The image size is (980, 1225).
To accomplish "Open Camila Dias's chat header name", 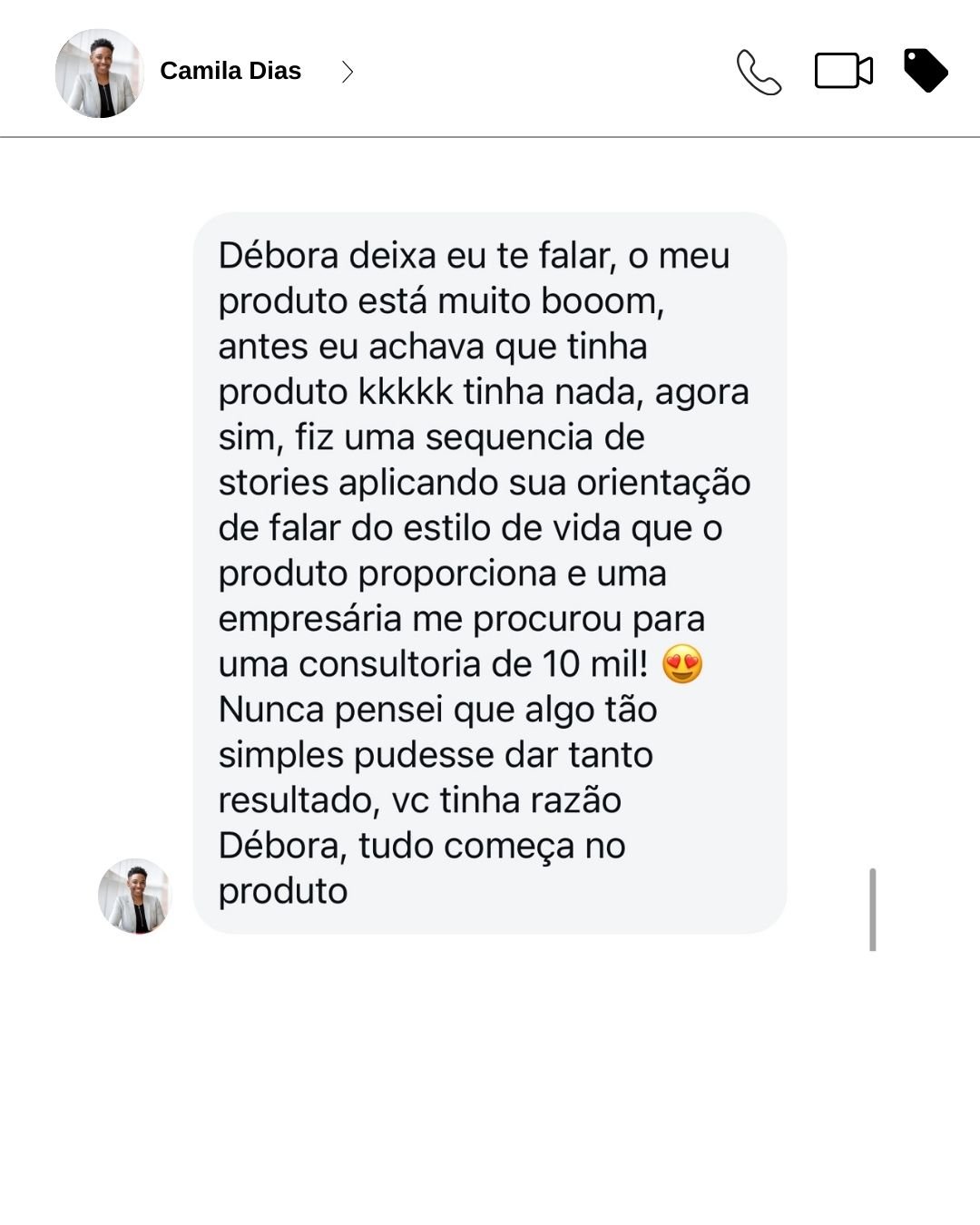I will point(231,71).
